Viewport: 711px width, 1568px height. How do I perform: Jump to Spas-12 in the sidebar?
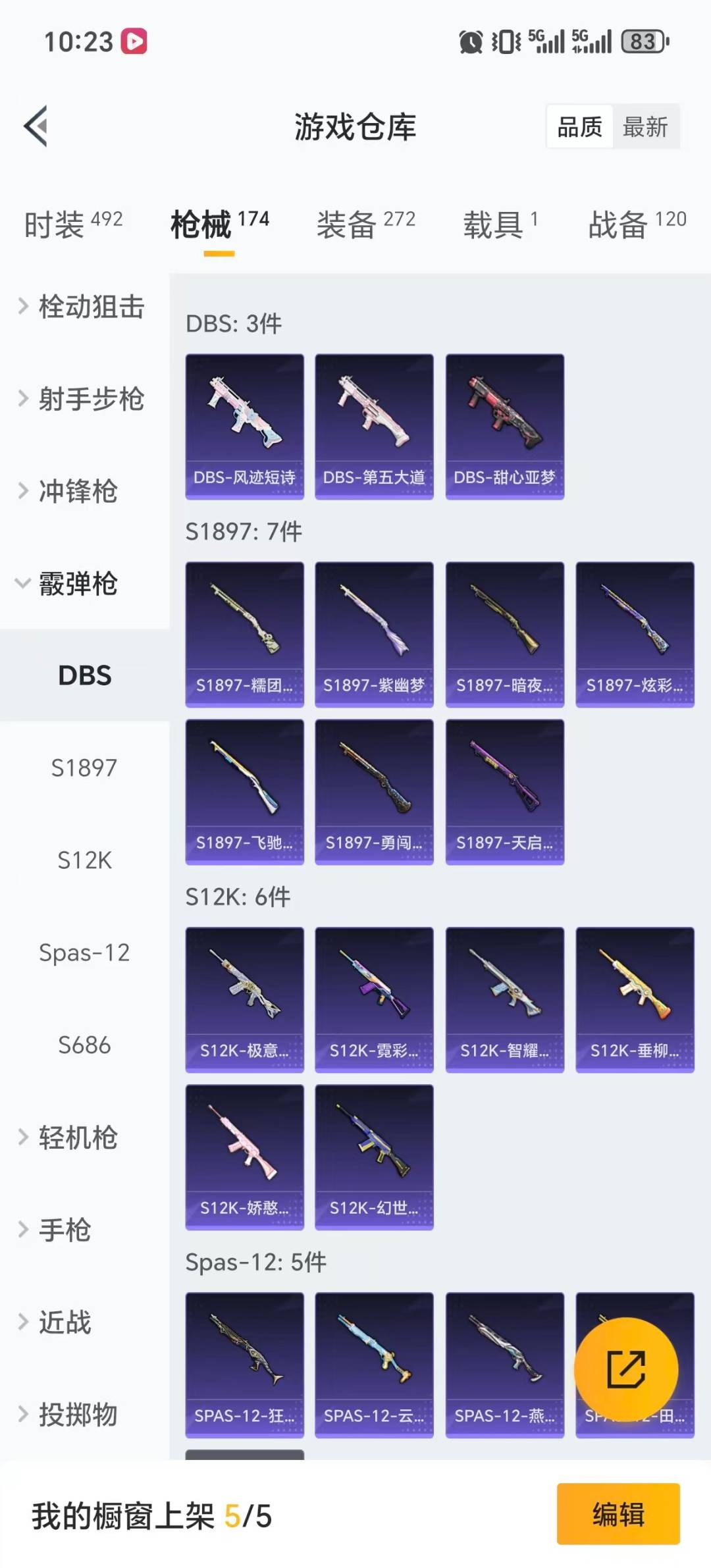pyautogui.click(x=84, y=953)
